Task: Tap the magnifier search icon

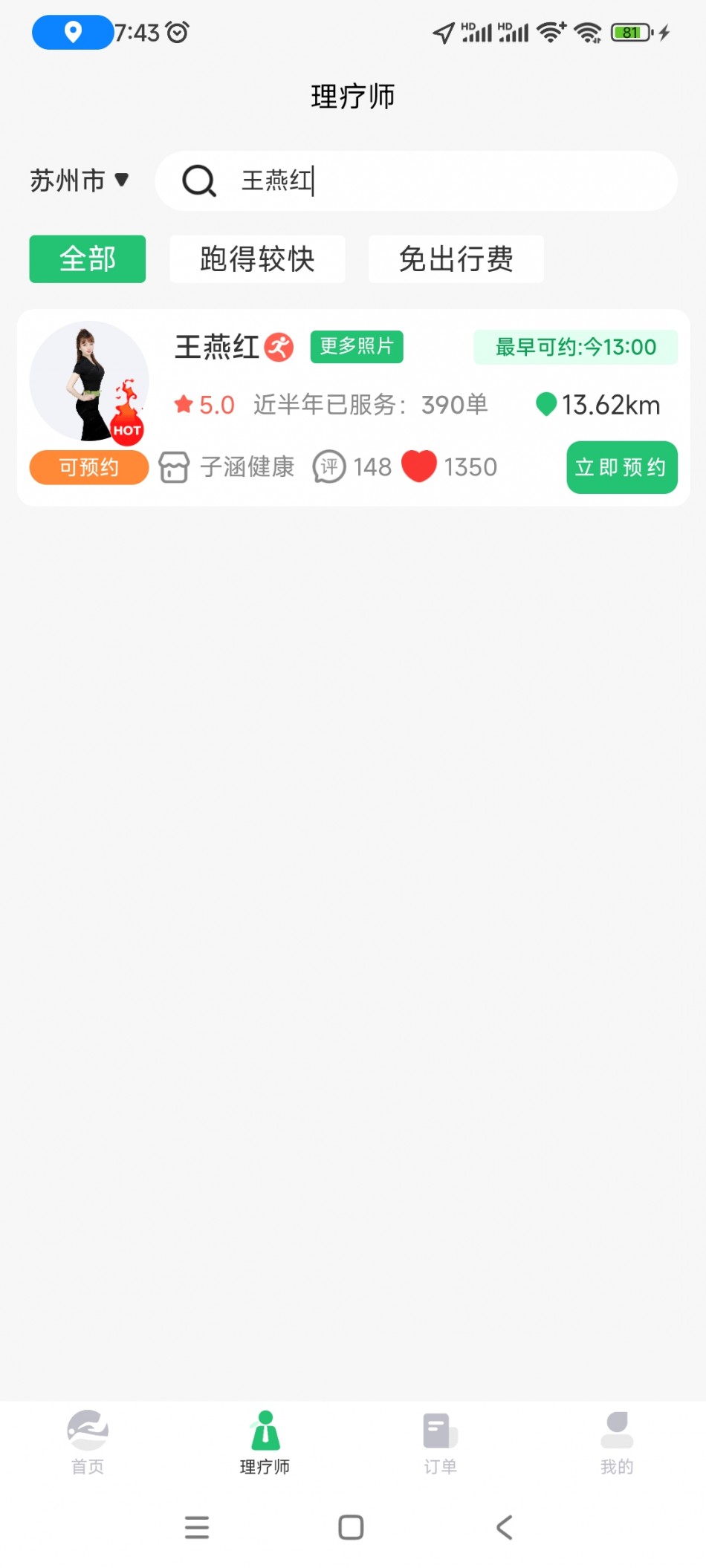Action: (199, 181)
